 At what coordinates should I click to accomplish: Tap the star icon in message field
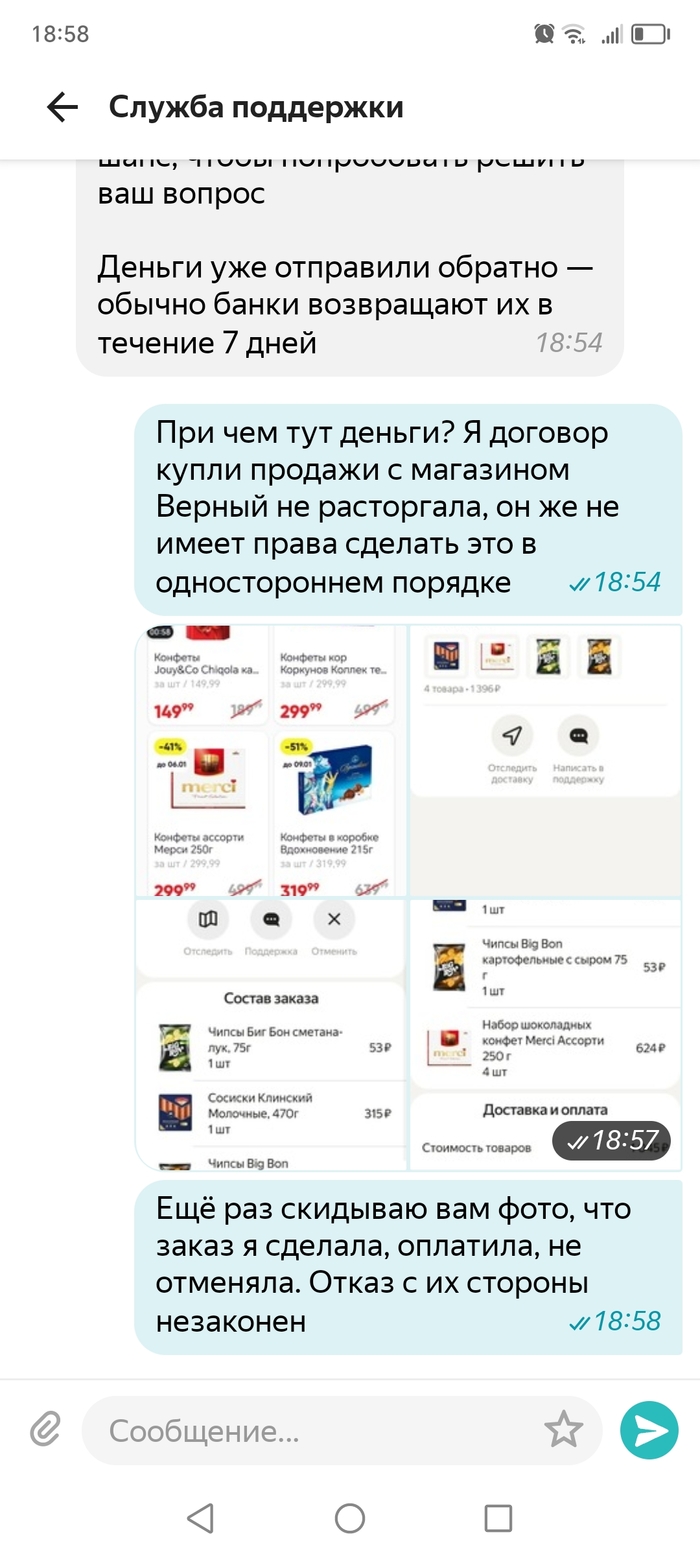563,1431
